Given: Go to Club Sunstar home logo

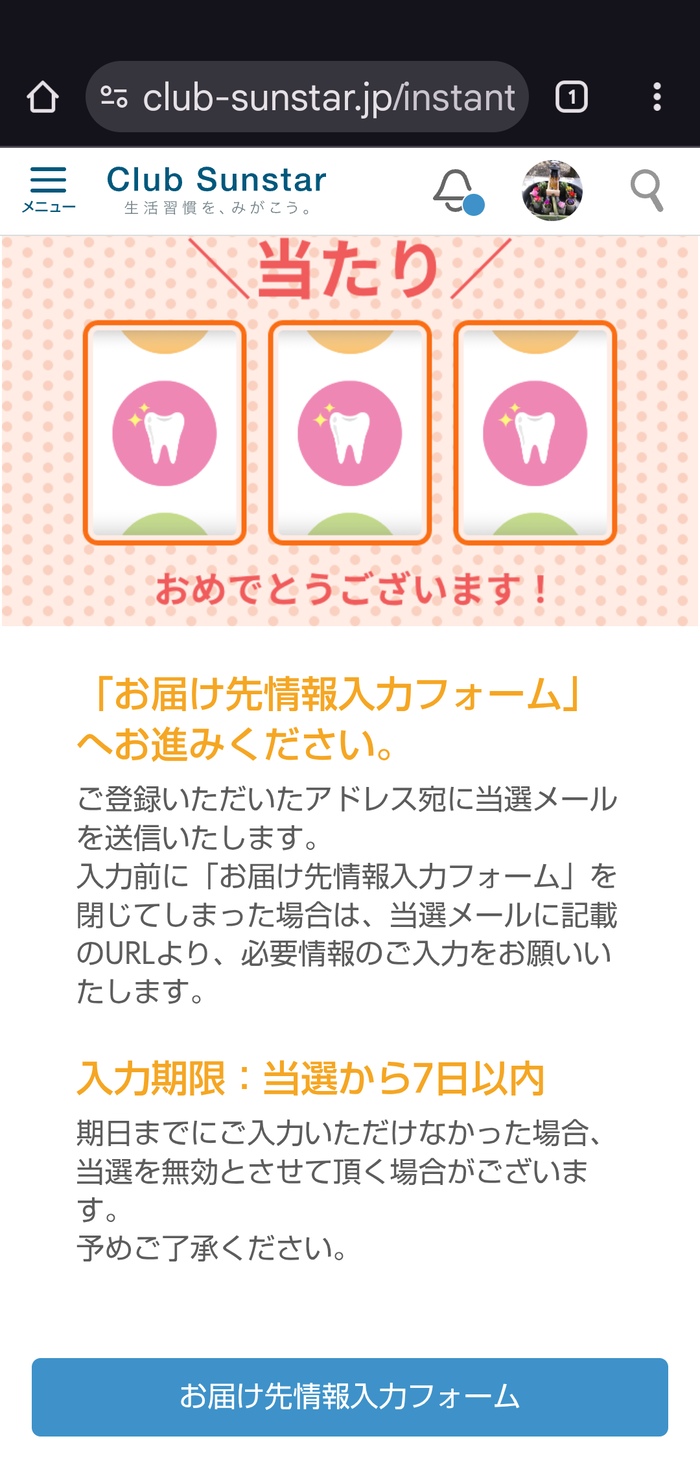Looking at the screenshot, I should [217, 189].
